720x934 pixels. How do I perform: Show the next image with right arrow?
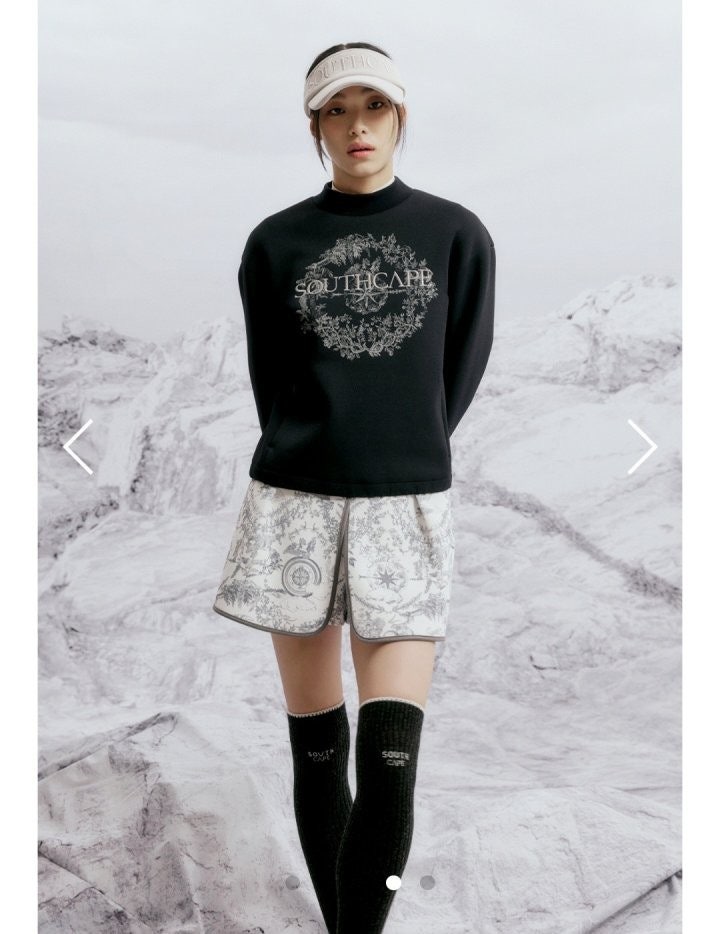(641, 446)
